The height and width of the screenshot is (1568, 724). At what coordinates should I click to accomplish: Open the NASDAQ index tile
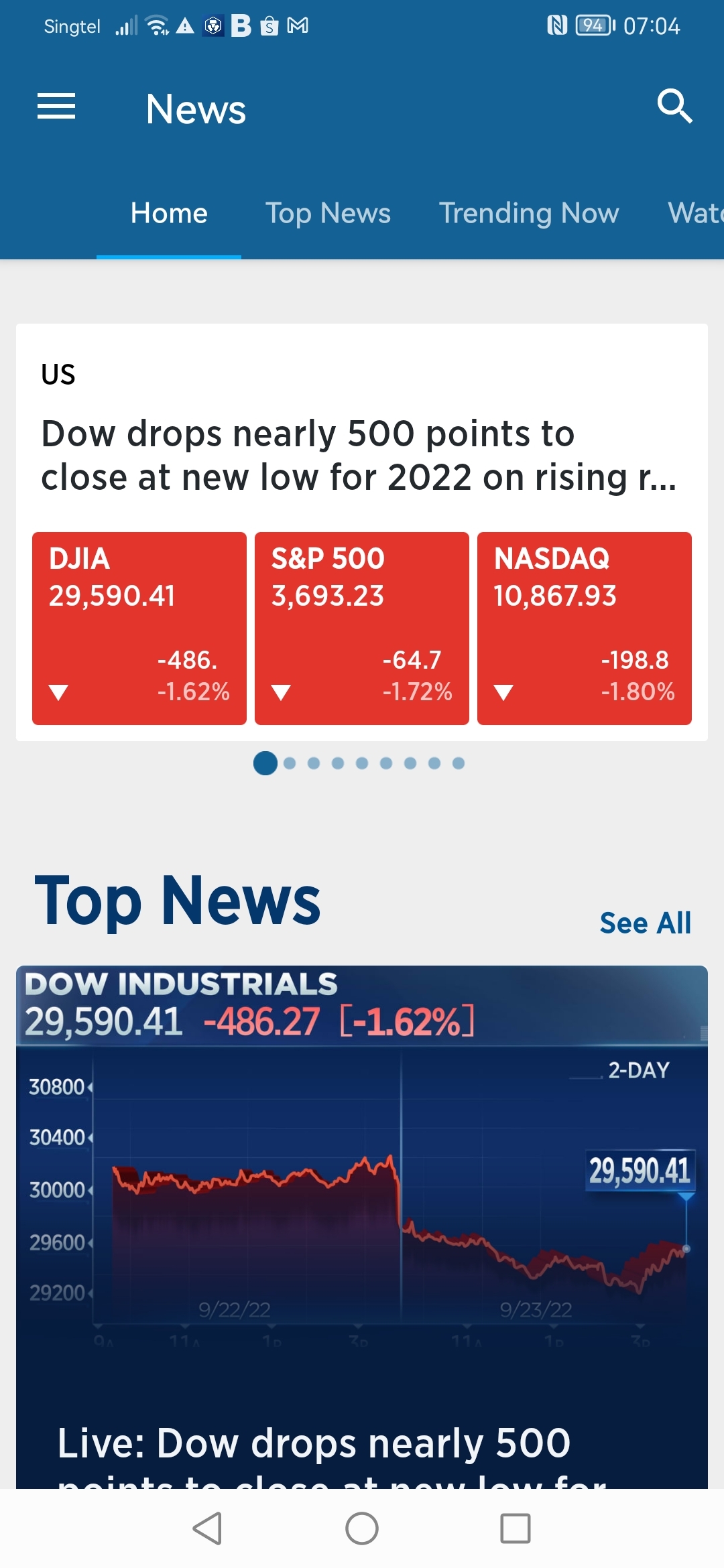coord(585,629)
